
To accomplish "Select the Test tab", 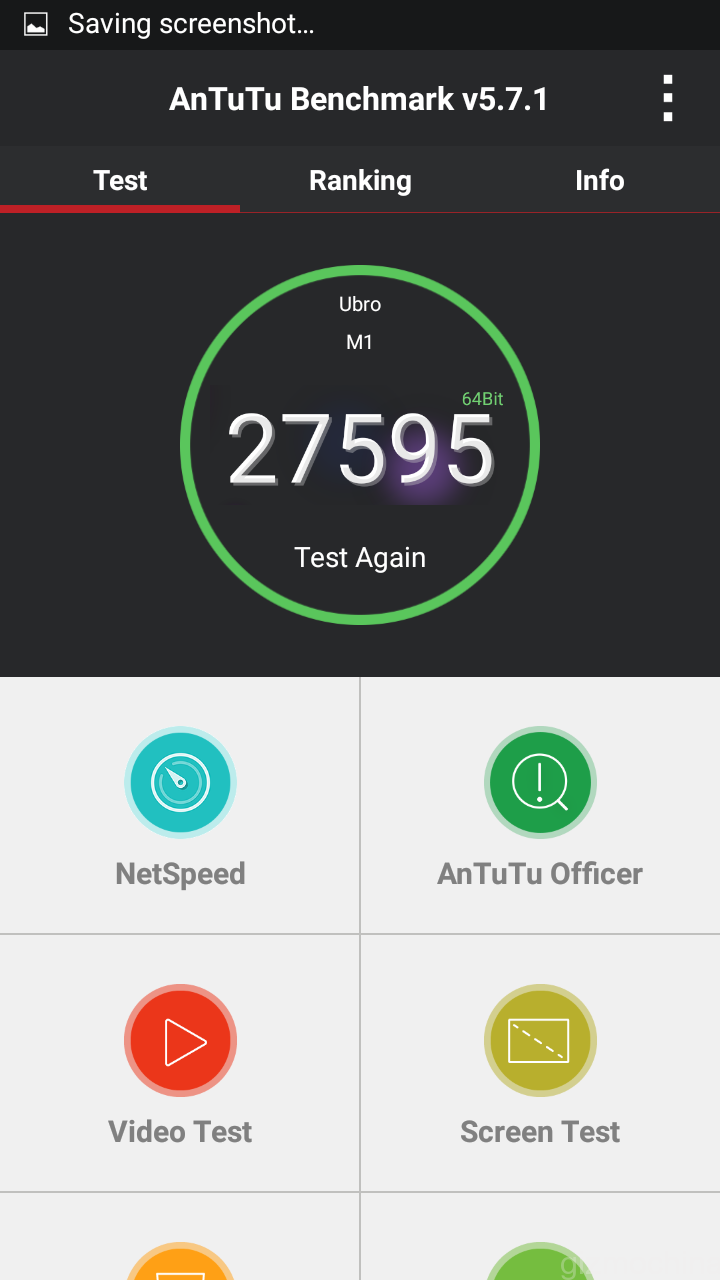I will click(120, 180).
